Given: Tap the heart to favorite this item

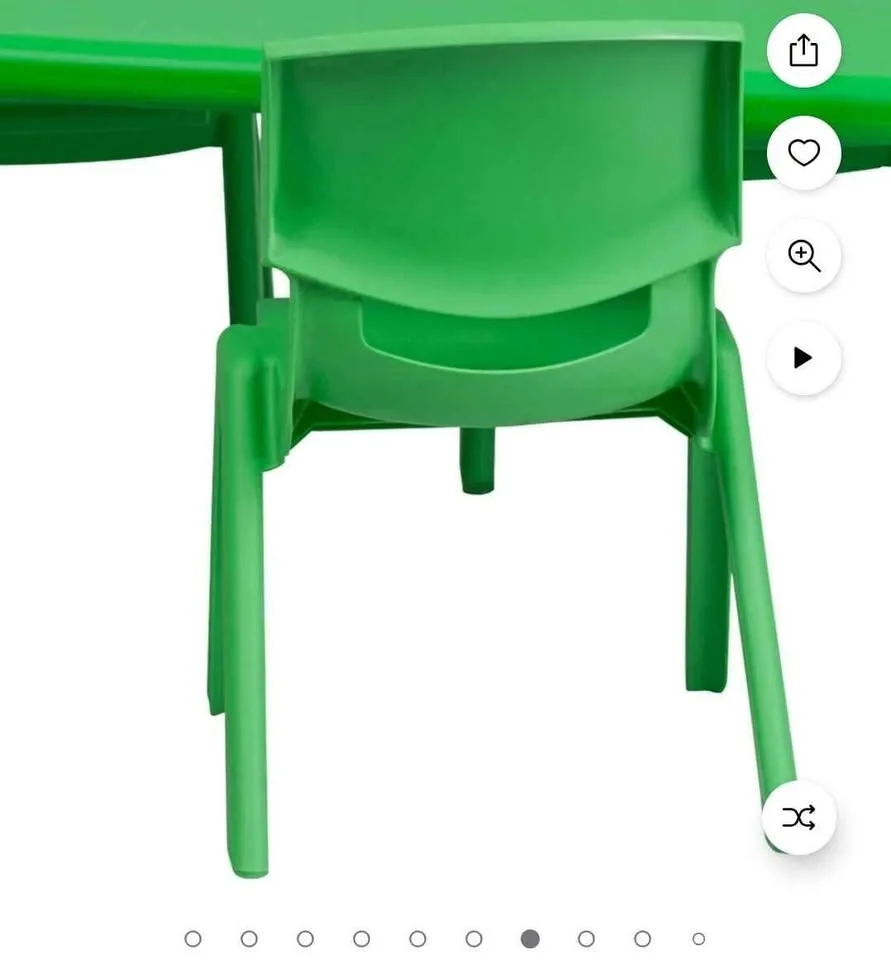Looking at the screenshot, I should pos(804,154).
